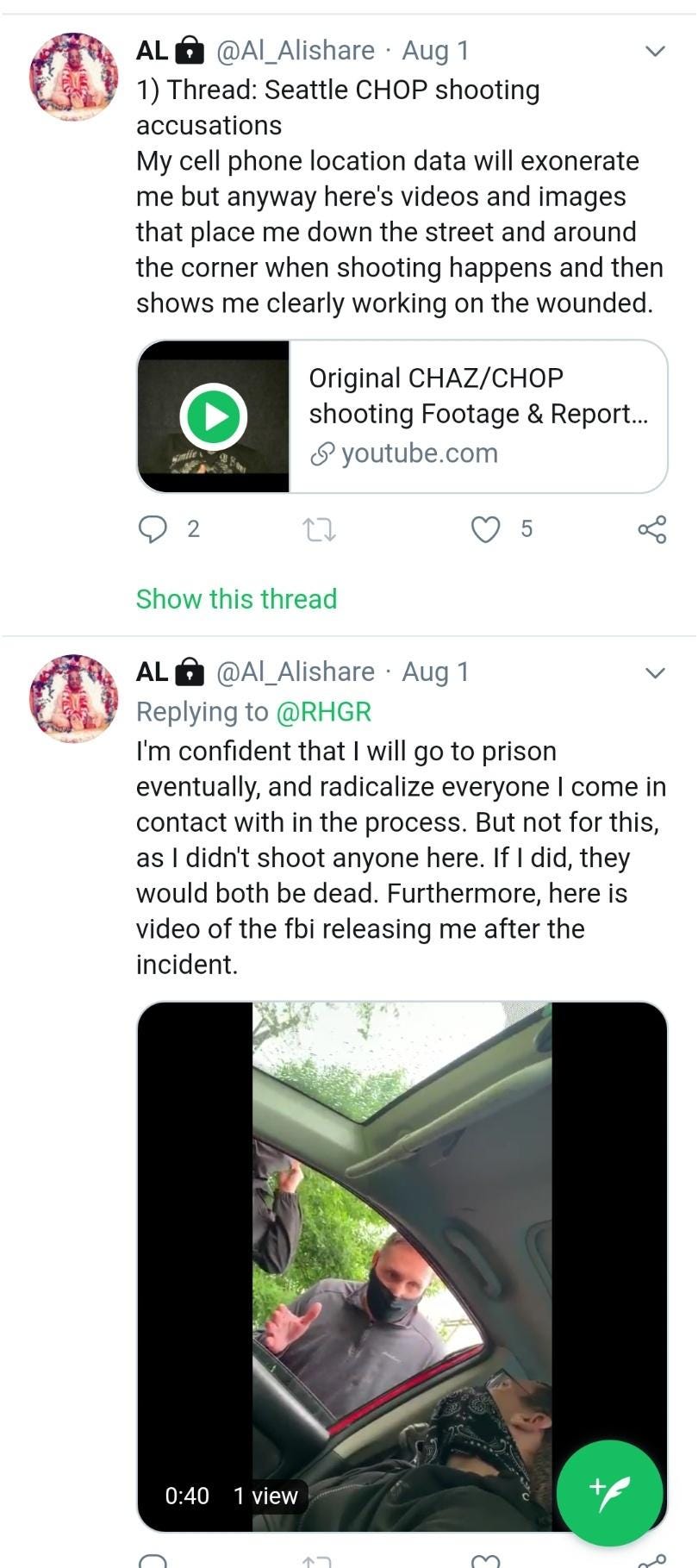The height and width of the screenshot is (1568, 698).
Task: Share the Seattle CHOP thread tweet
Action: [x=652, y=528]
